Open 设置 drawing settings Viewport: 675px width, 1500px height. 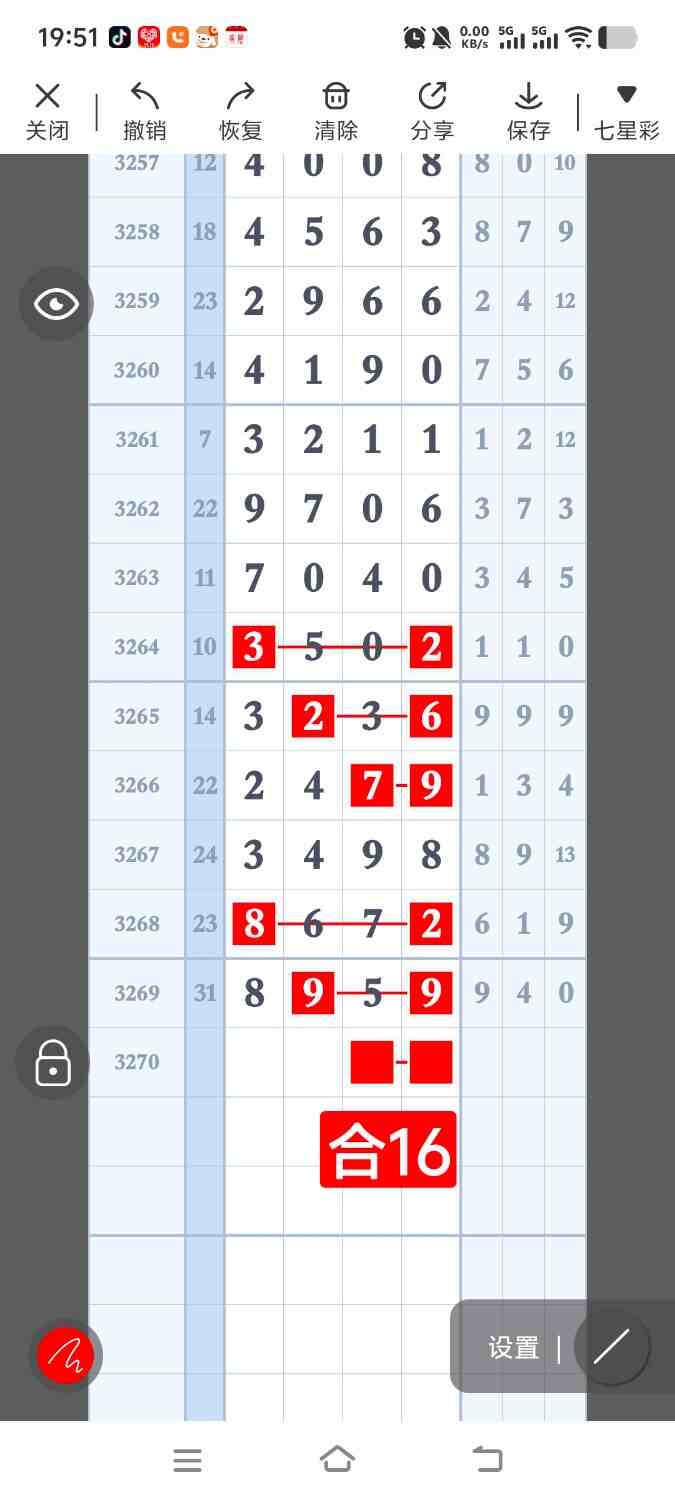coord(514,1347)
